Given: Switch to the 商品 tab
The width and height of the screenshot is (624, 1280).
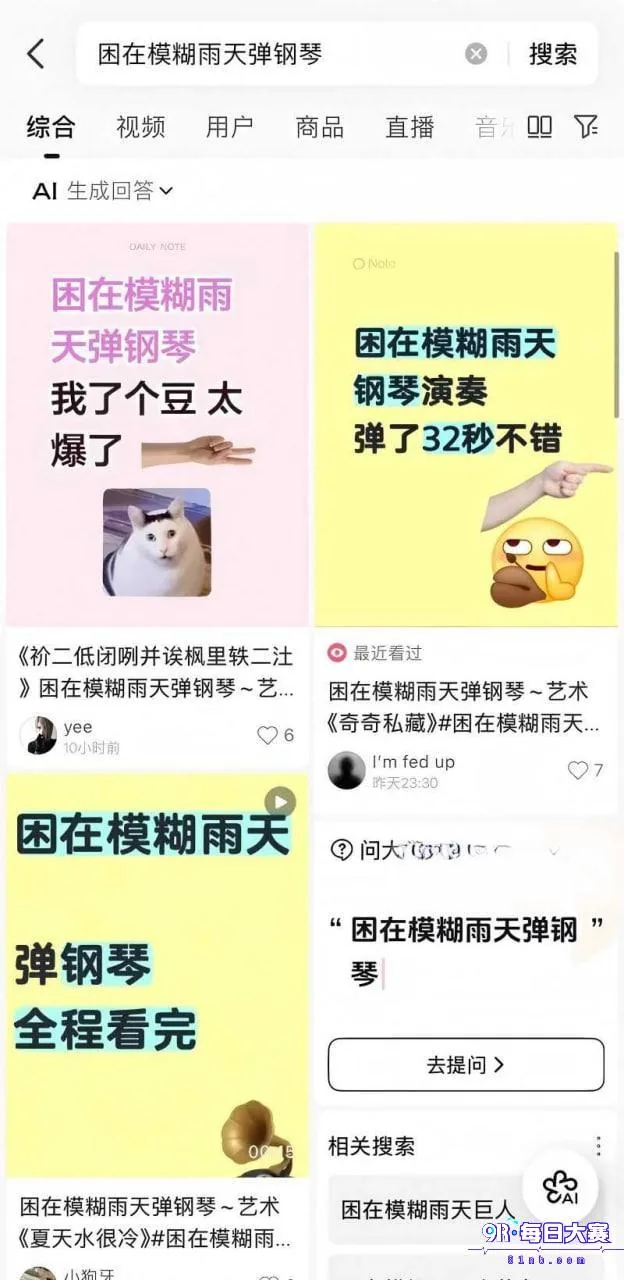Looking at the screenshot, I should [320, 127].
